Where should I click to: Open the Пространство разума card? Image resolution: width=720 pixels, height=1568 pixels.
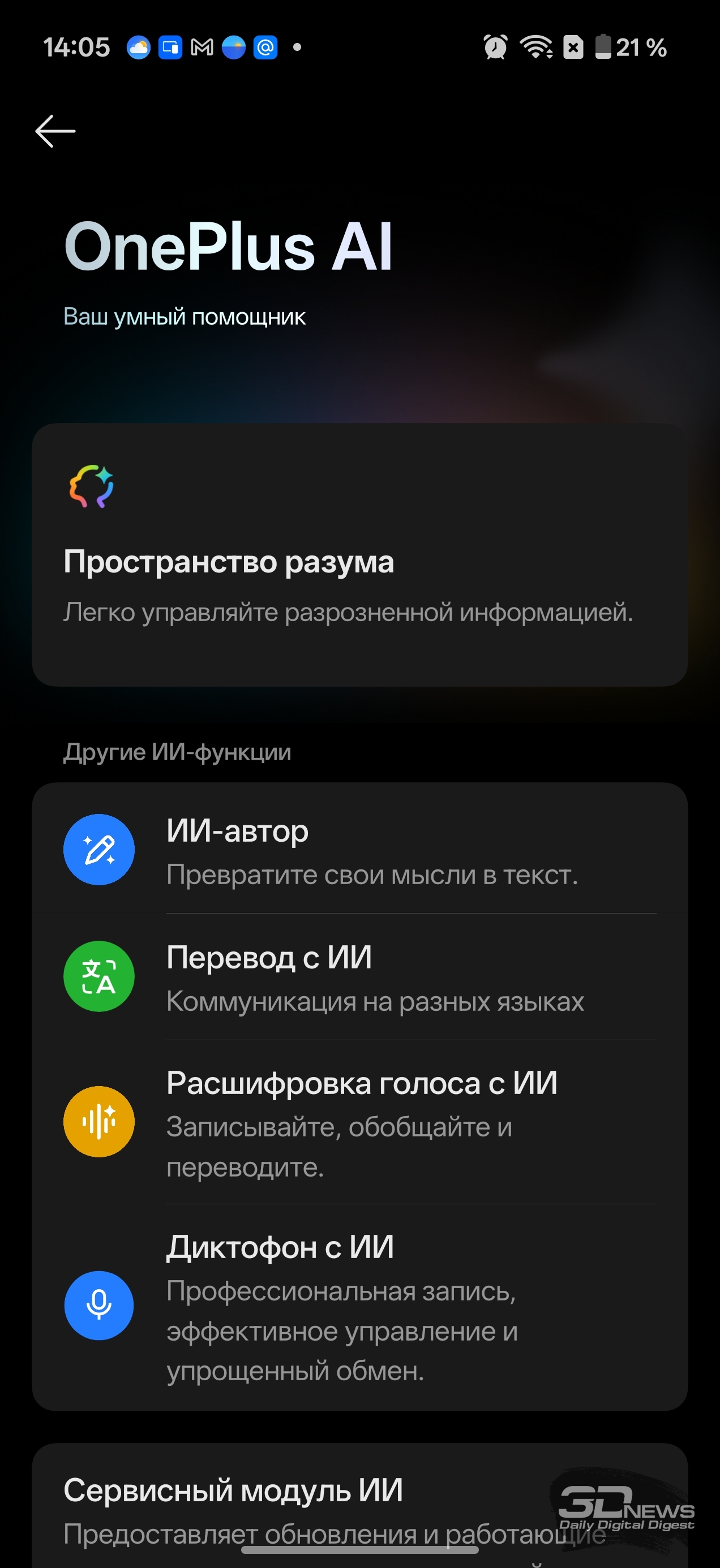359,555
